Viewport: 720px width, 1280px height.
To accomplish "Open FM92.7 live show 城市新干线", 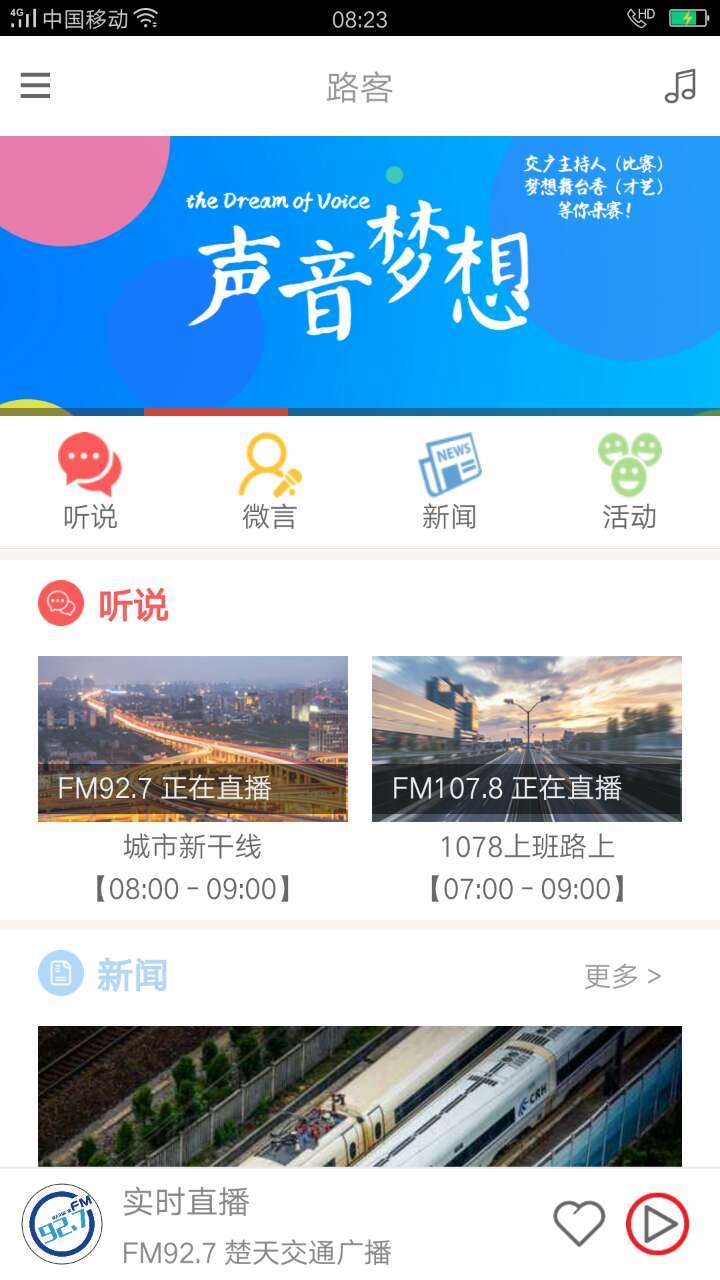I will click(x=193, y=739).
